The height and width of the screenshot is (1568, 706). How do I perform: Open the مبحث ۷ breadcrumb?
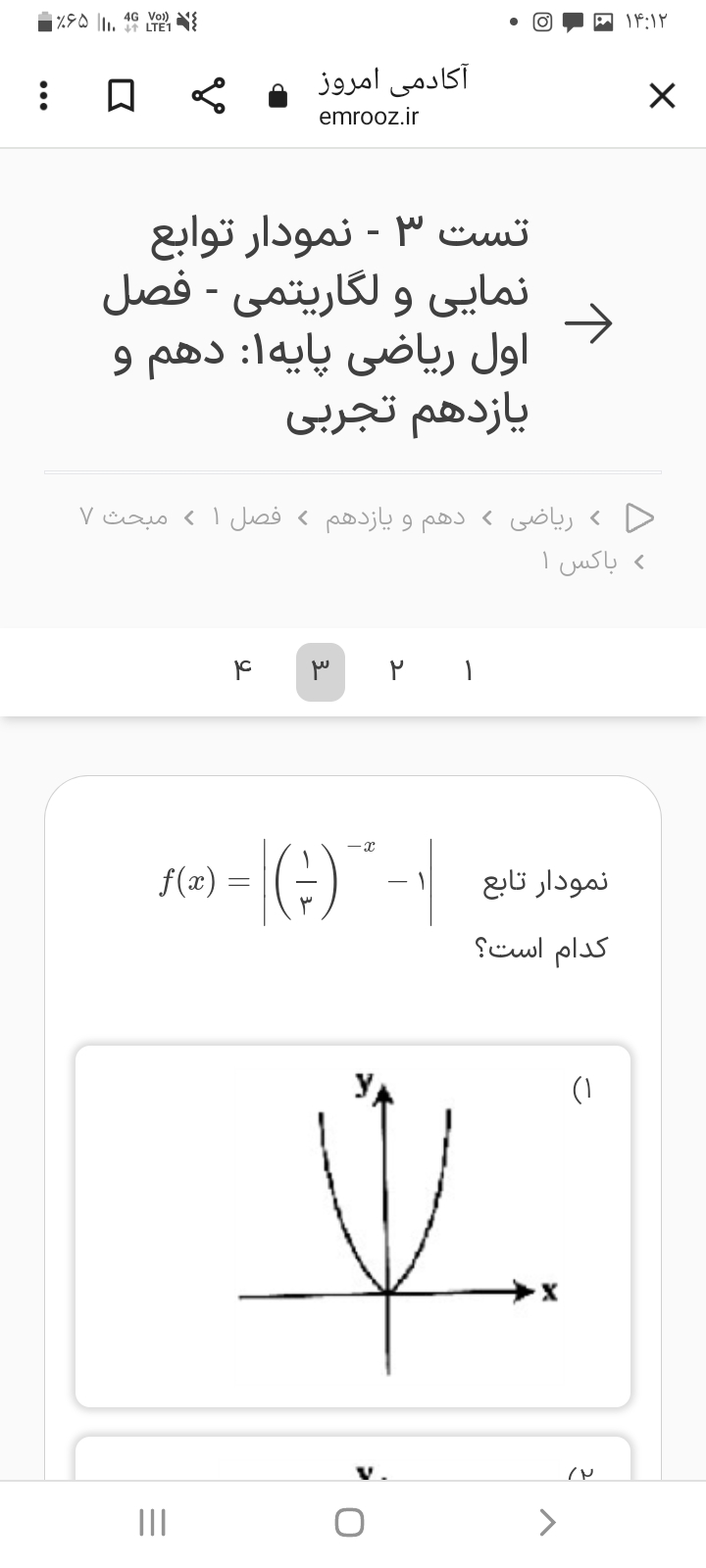coord(124,516)
